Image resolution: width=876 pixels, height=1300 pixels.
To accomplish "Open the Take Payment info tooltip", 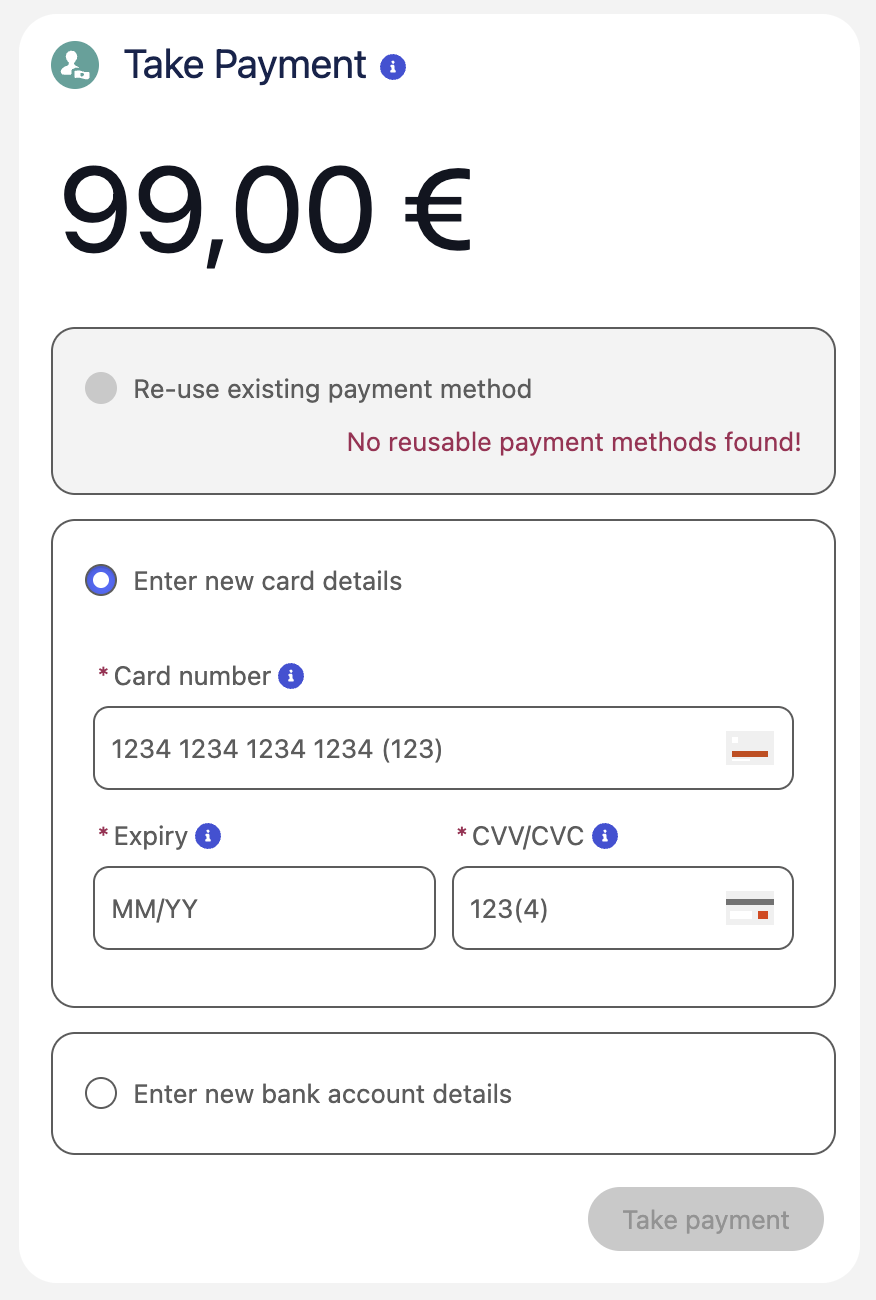I will point(393,66).
